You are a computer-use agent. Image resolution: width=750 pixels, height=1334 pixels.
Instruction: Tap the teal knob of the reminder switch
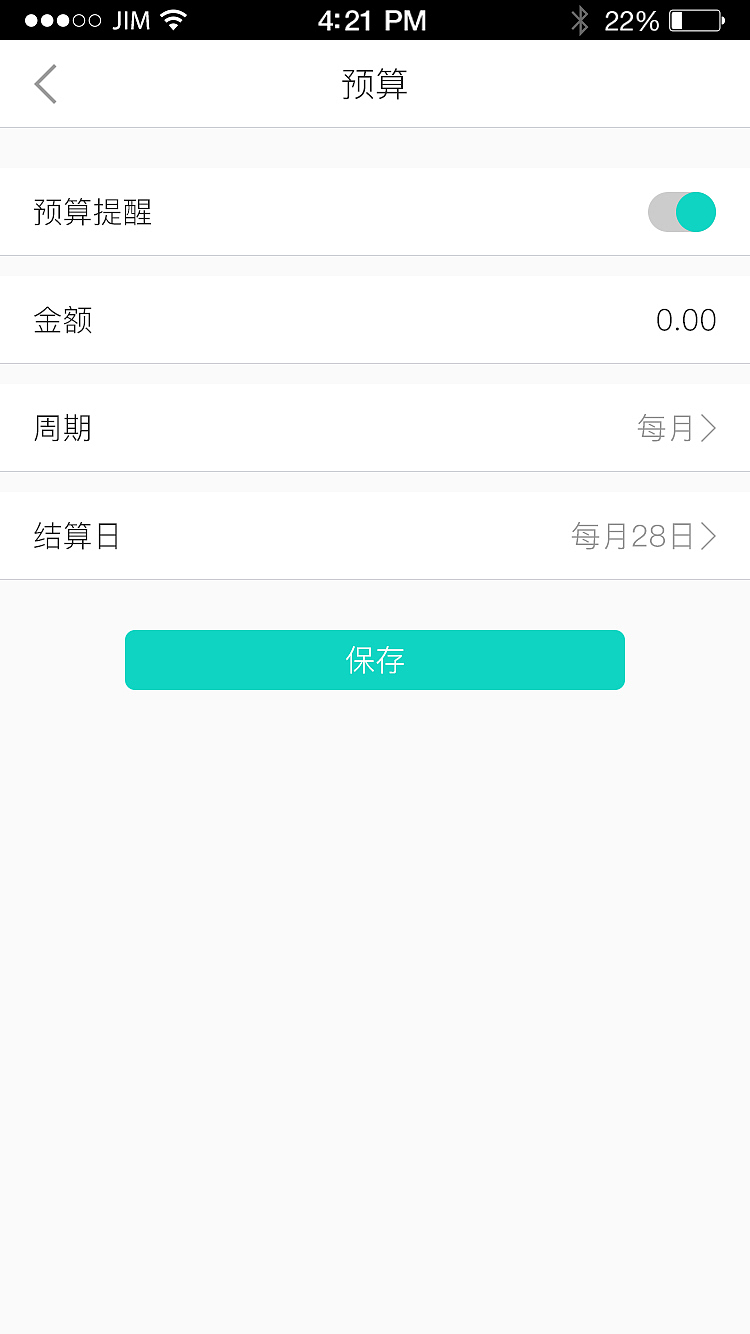click(x=696, y=211)
